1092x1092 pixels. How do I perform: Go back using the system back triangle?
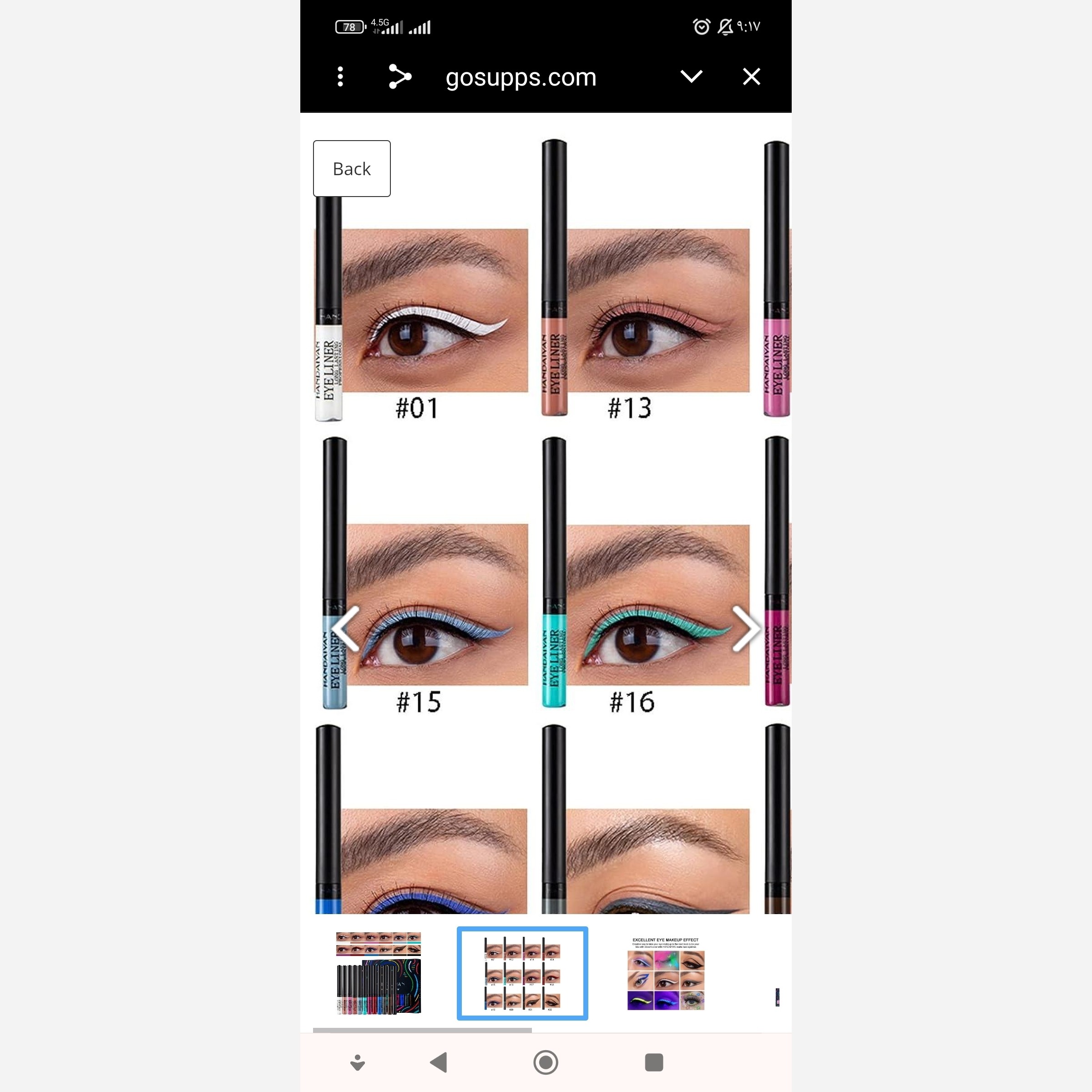coord(439,1062)
